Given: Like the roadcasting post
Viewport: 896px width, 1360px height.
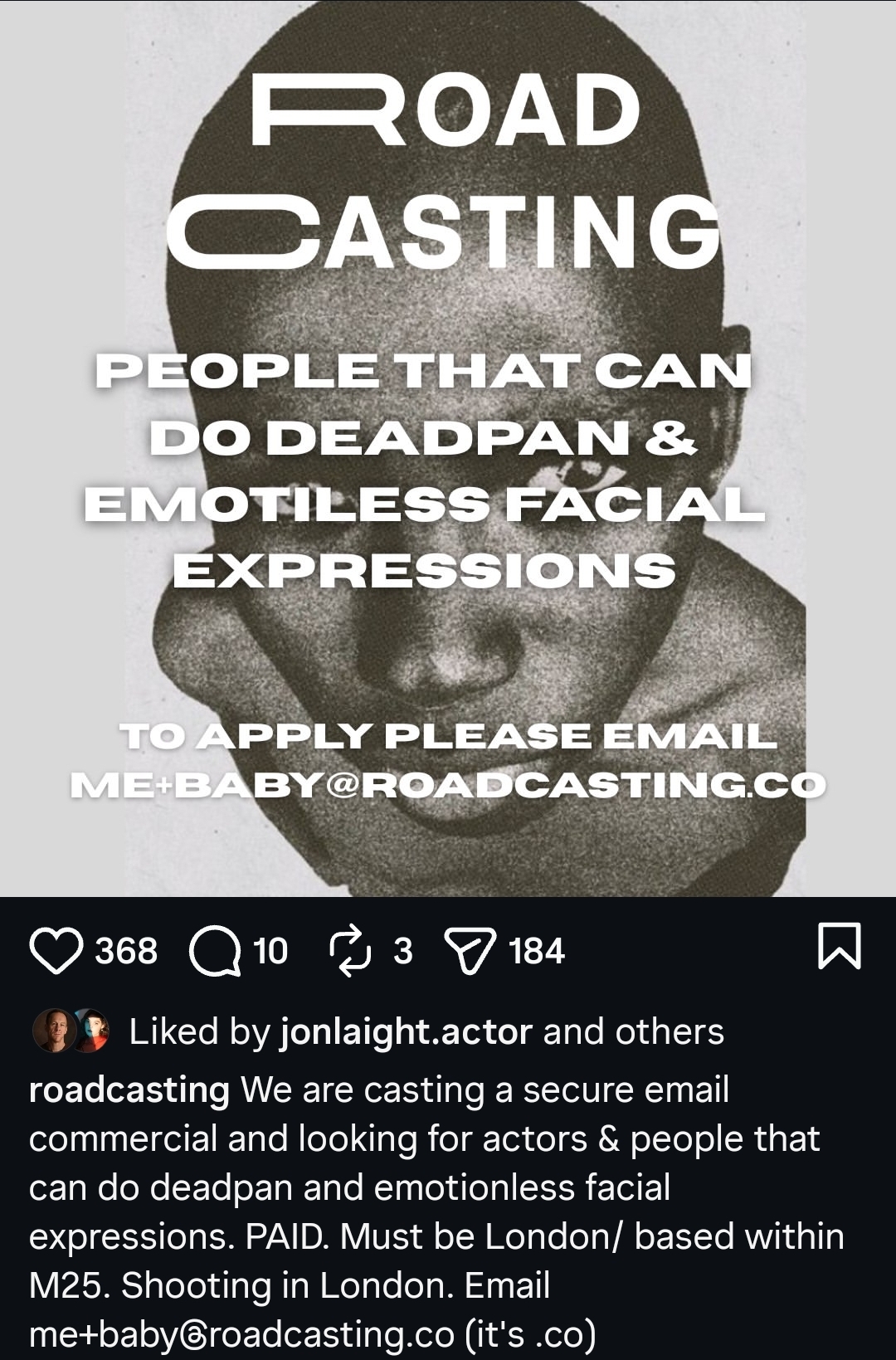Looking at the screenshot, I should click(x=56, y=951).
